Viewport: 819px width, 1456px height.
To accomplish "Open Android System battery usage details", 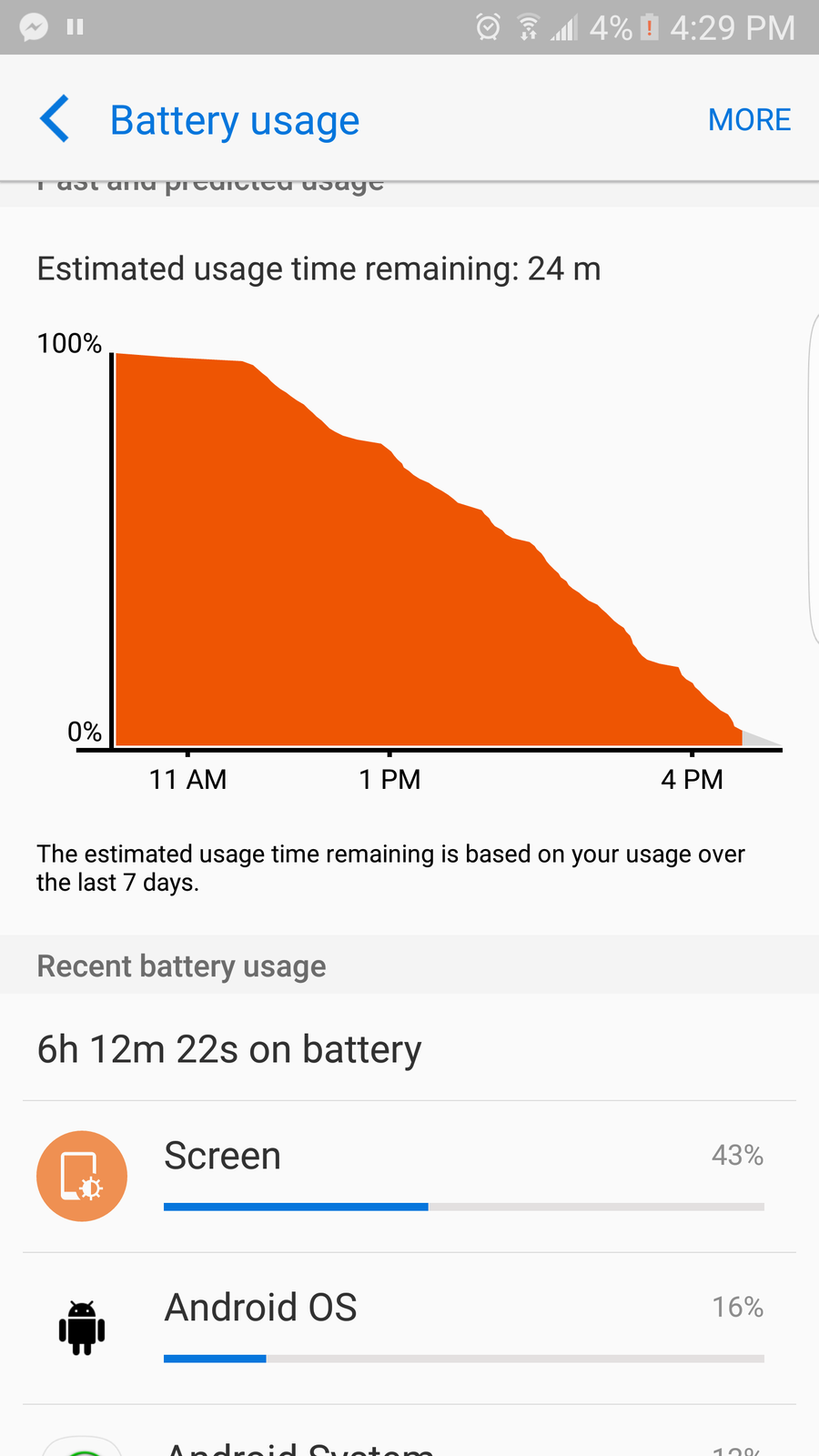I will click(x=409, y=1431).
